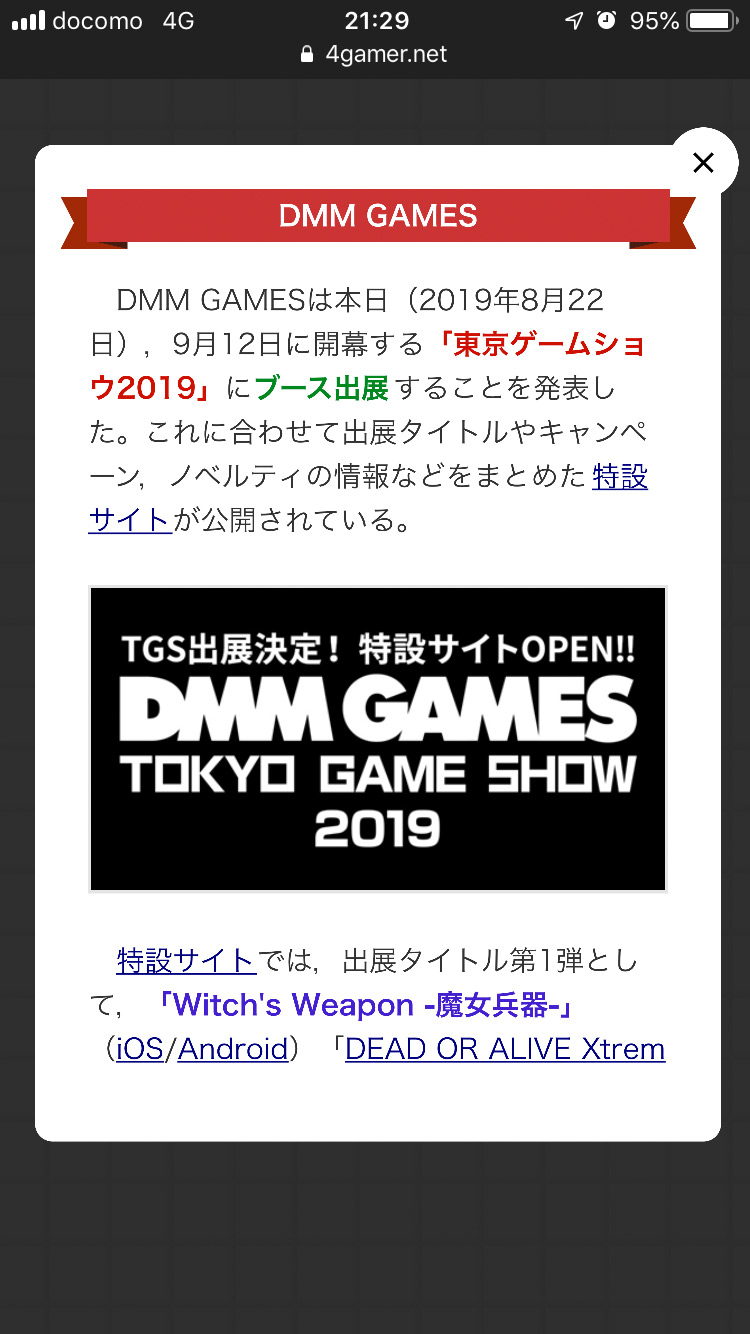Open the iOS link for Witch's Weapon

click(140, 1049)
